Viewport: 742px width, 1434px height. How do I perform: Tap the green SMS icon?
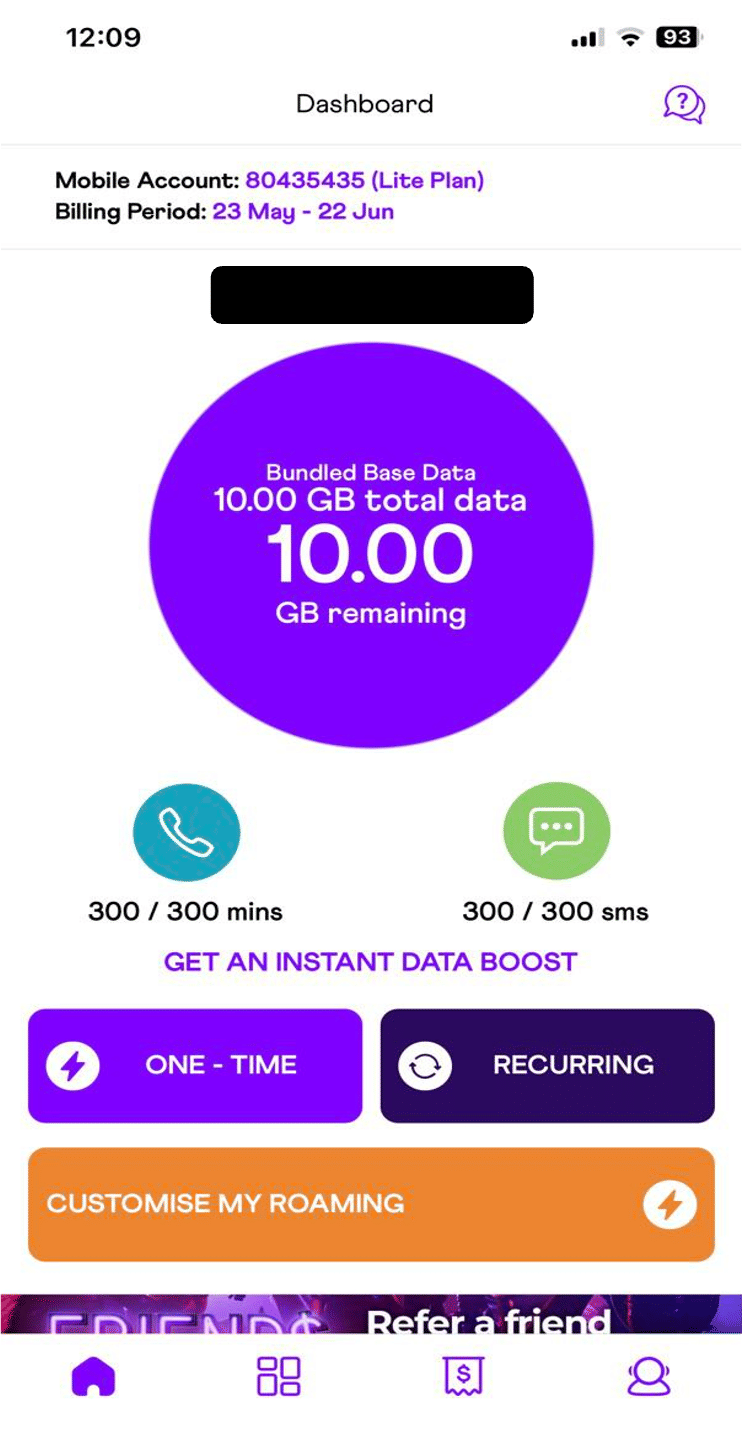click(x=556, y=832)
